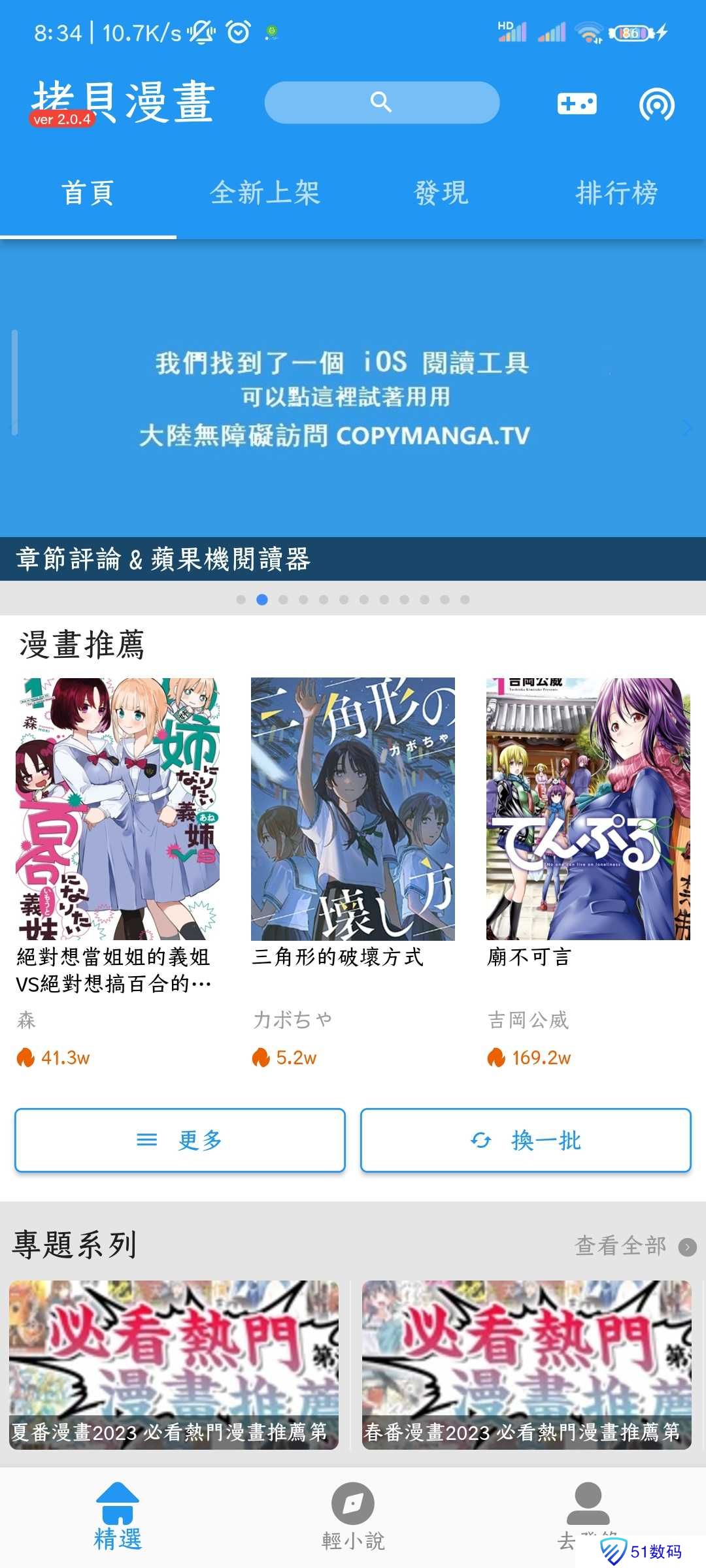Select the 精選 home icon in bottom navigation
Screen dimensions: 706x1568
120,1497
